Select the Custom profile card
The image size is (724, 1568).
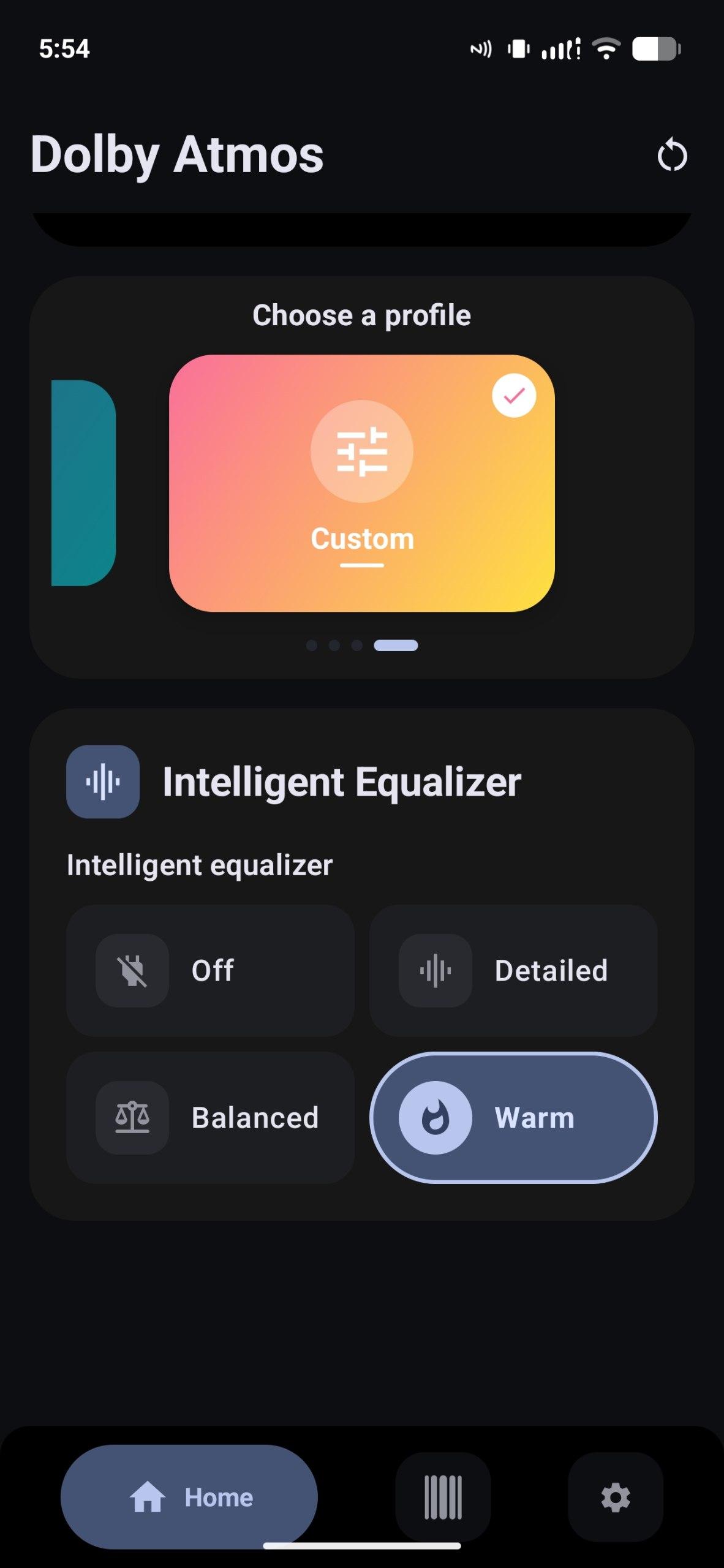tap(362, 483)
